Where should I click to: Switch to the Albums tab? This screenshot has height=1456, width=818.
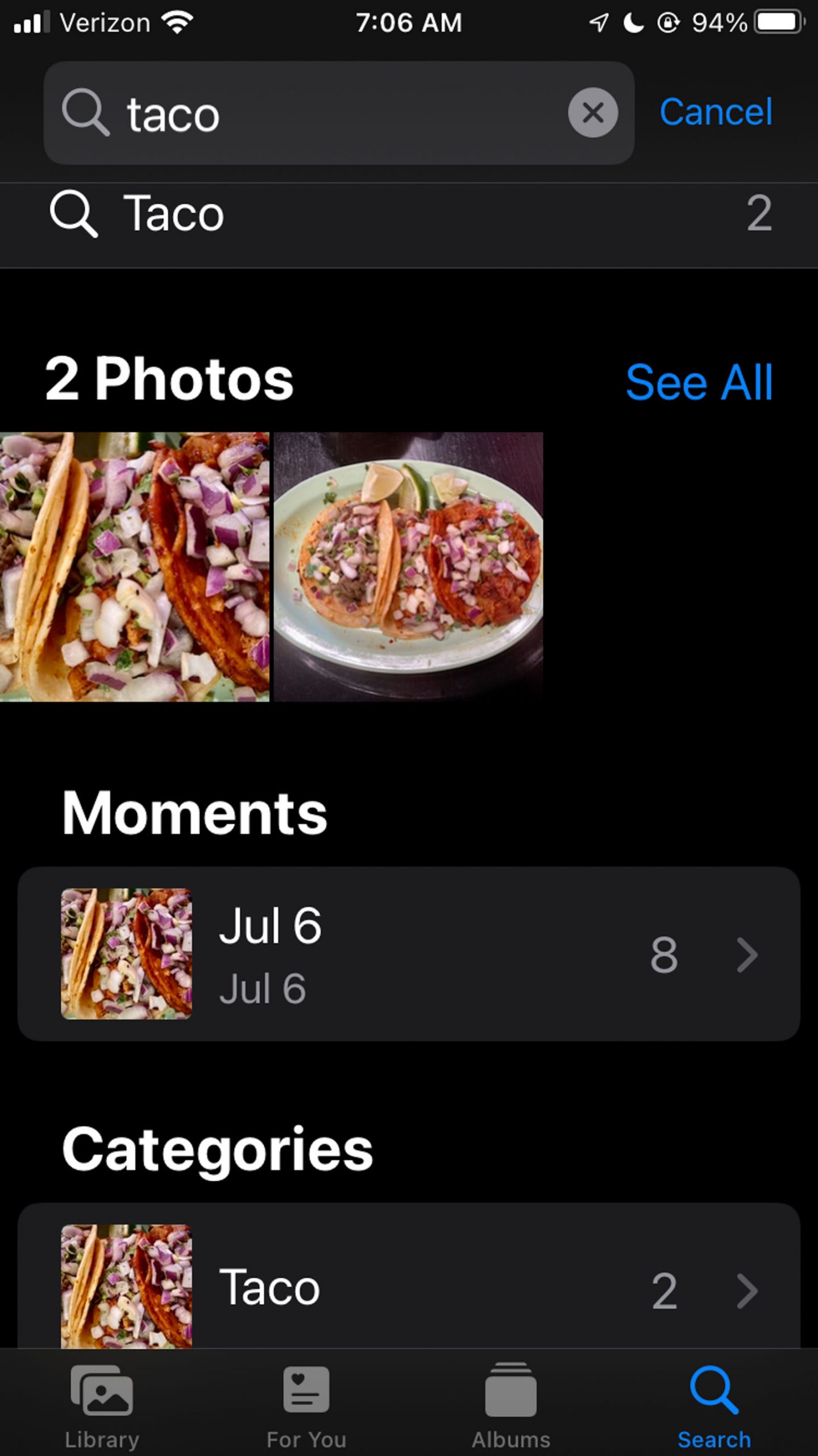click(510, 1406)
